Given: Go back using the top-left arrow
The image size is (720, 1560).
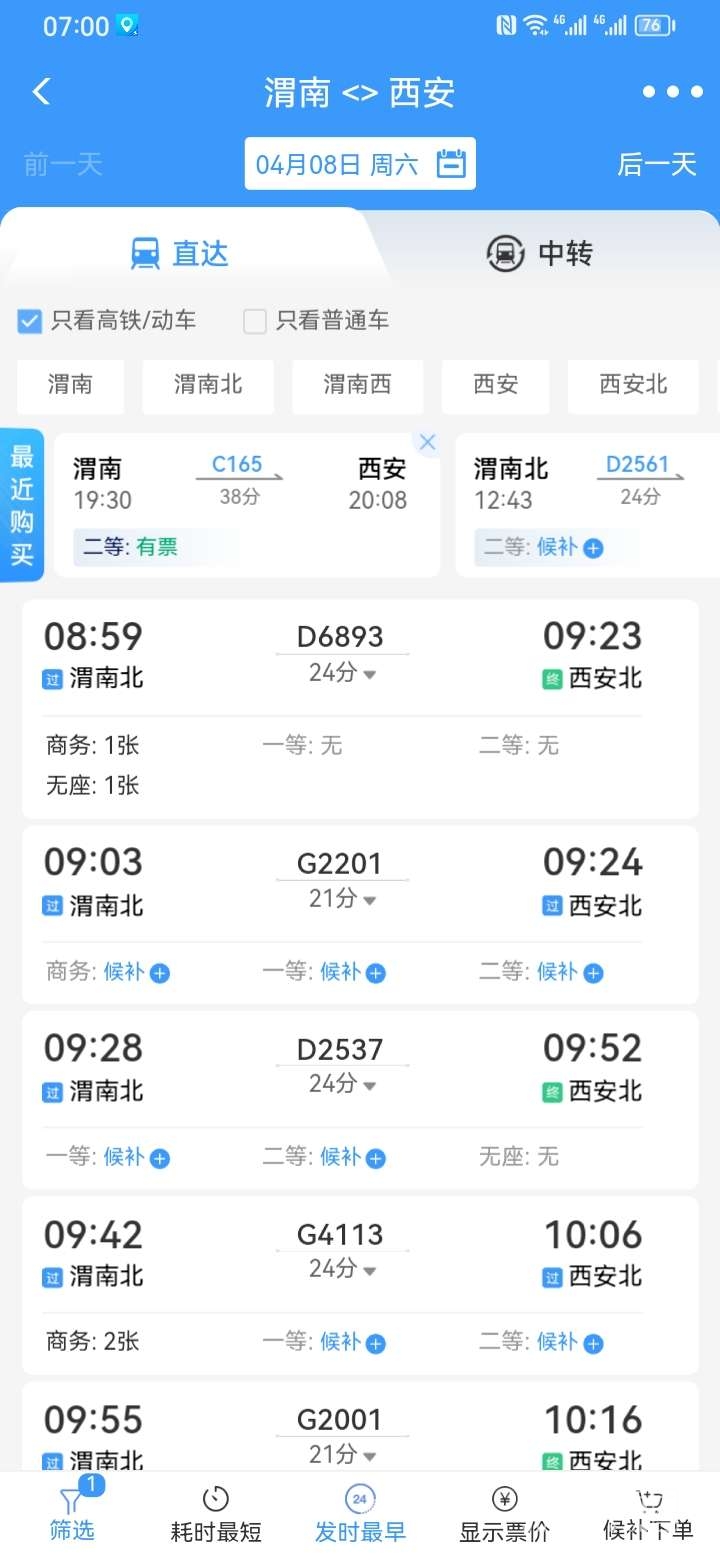Looking at the screenshot, I should click(41, 92).
